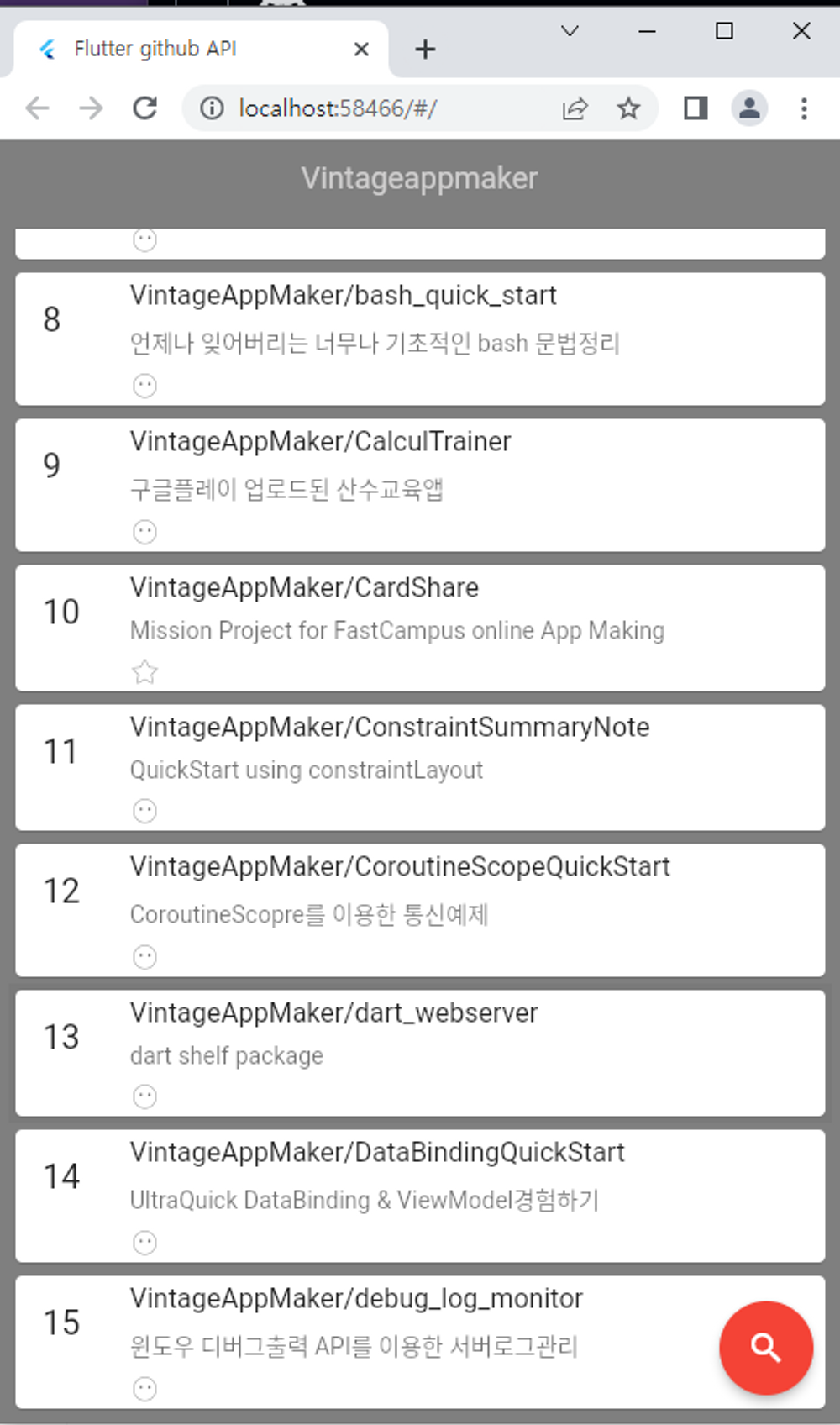Open a new browser tab
Screen dimensions: 840x1425
coord(425,49)
